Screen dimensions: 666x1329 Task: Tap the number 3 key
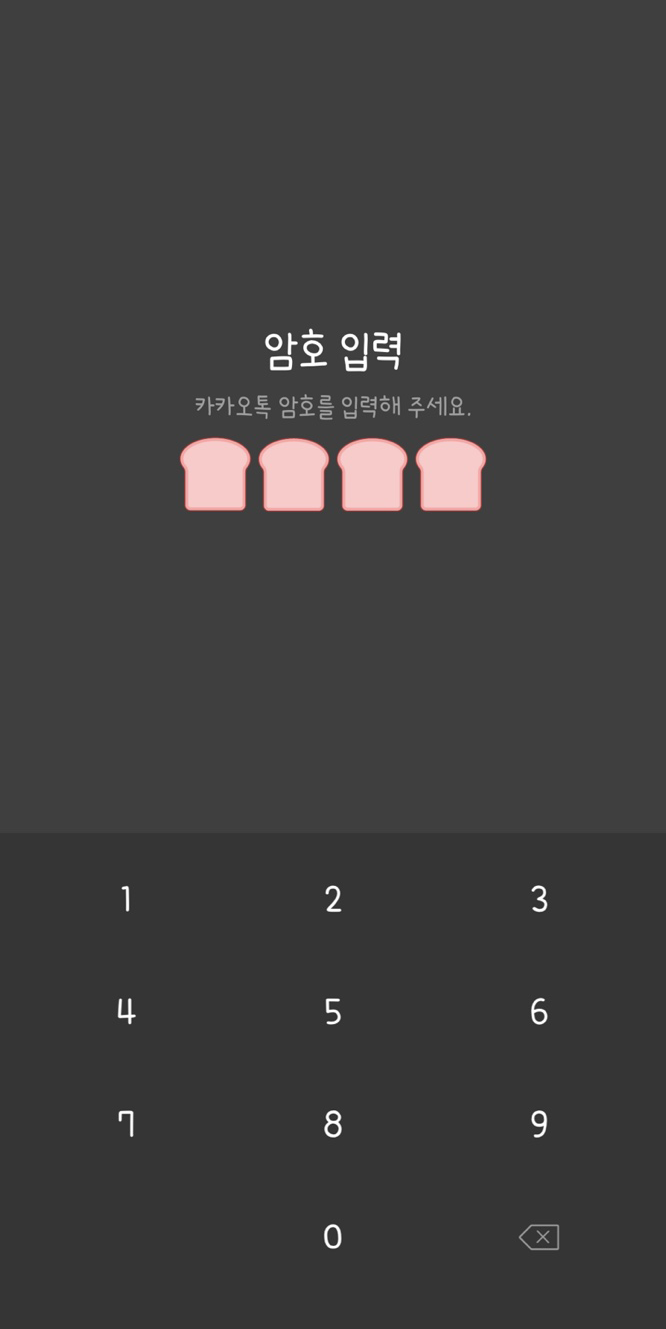539,899
